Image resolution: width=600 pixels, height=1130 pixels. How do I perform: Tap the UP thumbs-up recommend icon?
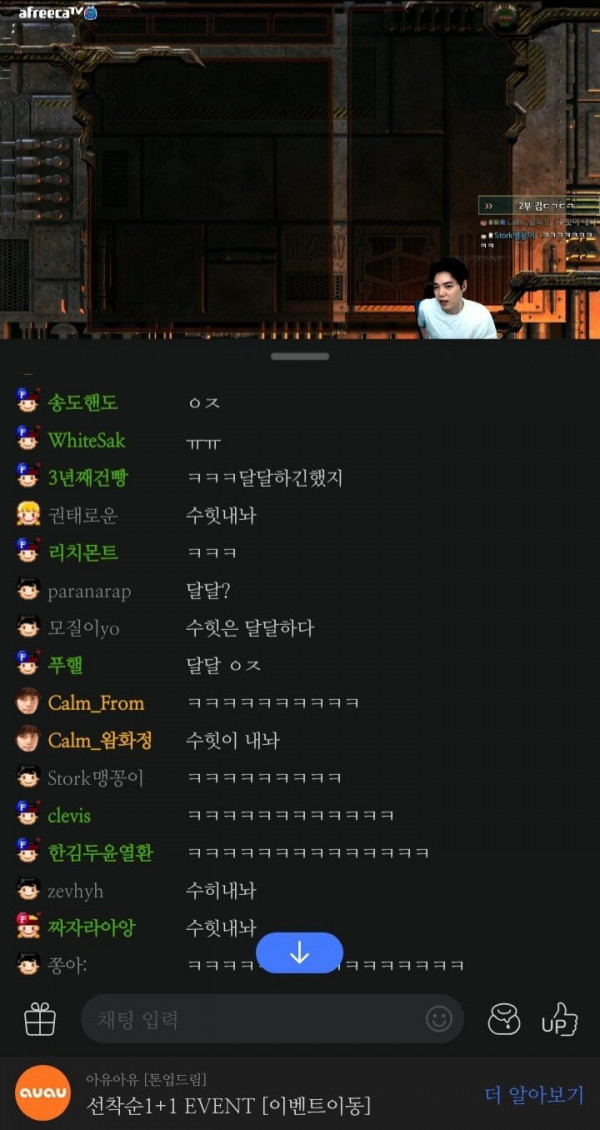(x=560, y=1019)
